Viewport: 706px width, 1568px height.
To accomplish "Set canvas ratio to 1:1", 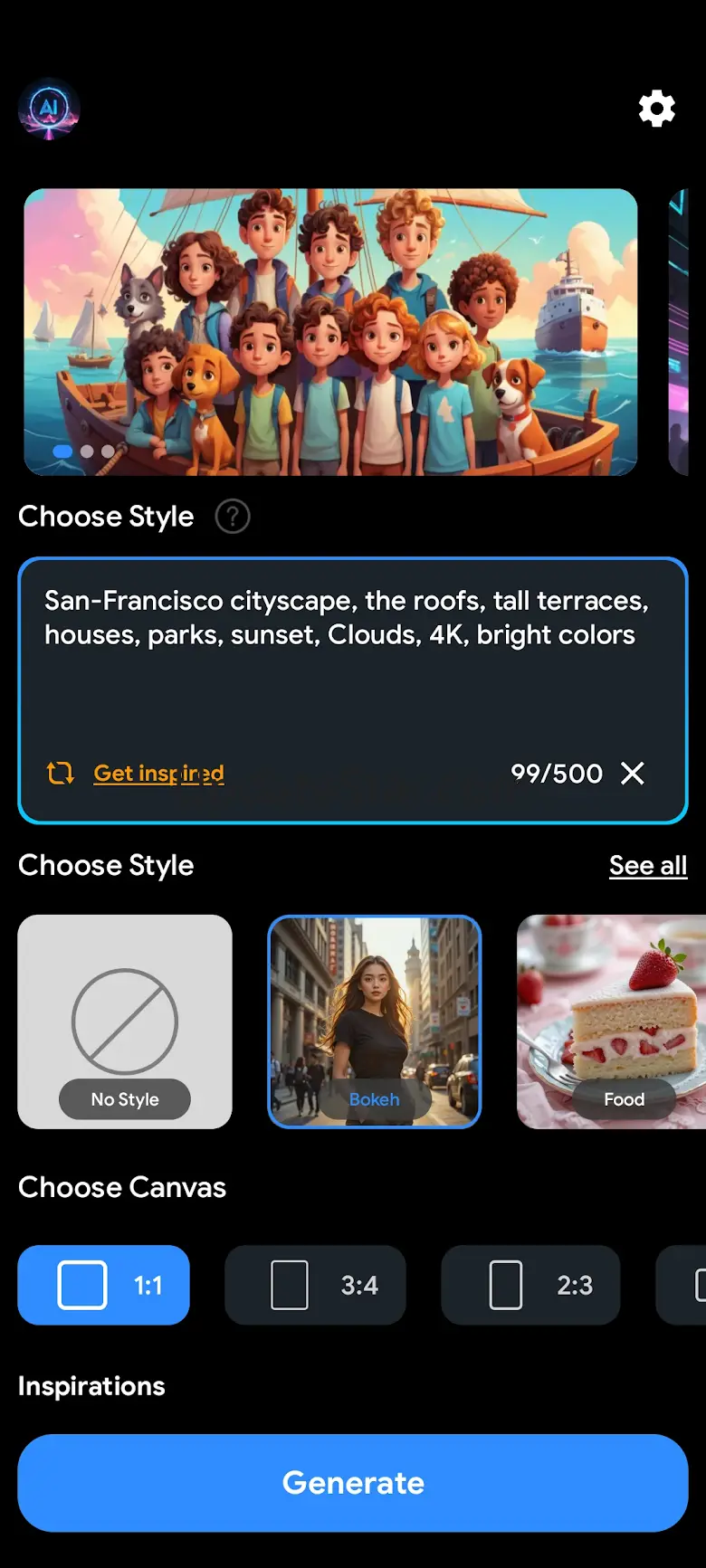I will 104,1285.
